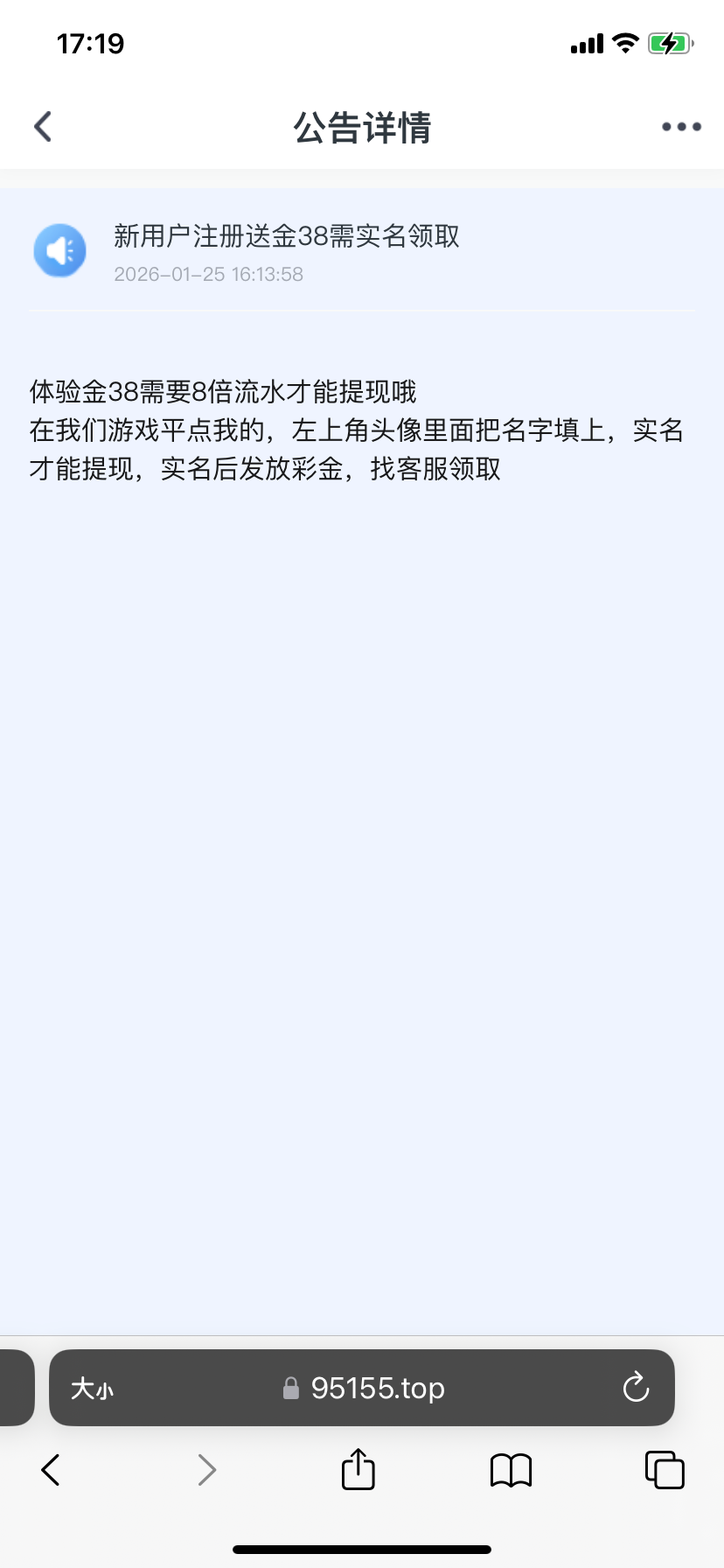This screenshot has width=724, height=1568.
Task: Open the three-dot overflow menu
Action: click(680, 127)
